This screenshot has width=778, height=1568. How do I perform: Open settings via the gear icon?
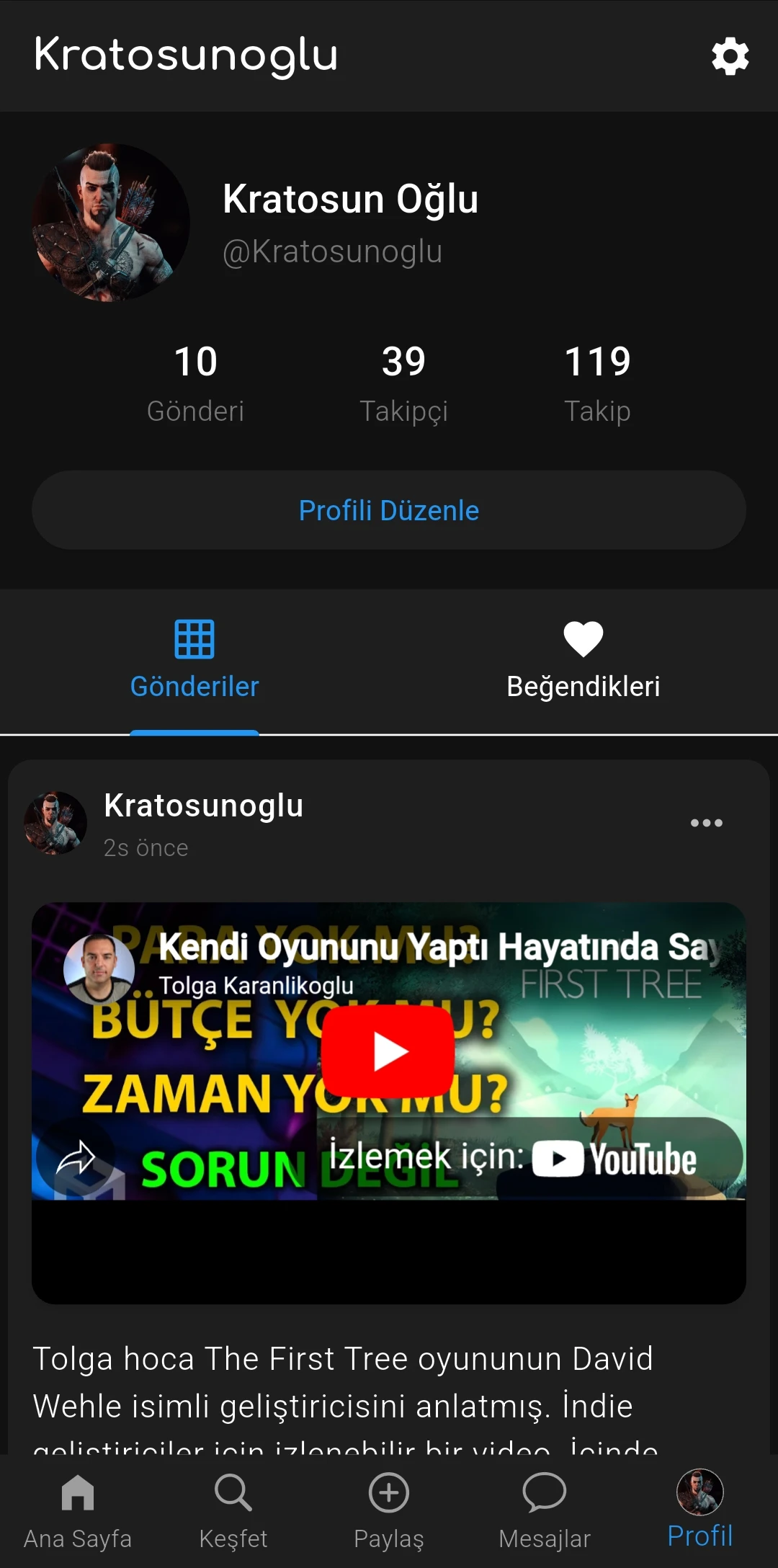[730, 56]
